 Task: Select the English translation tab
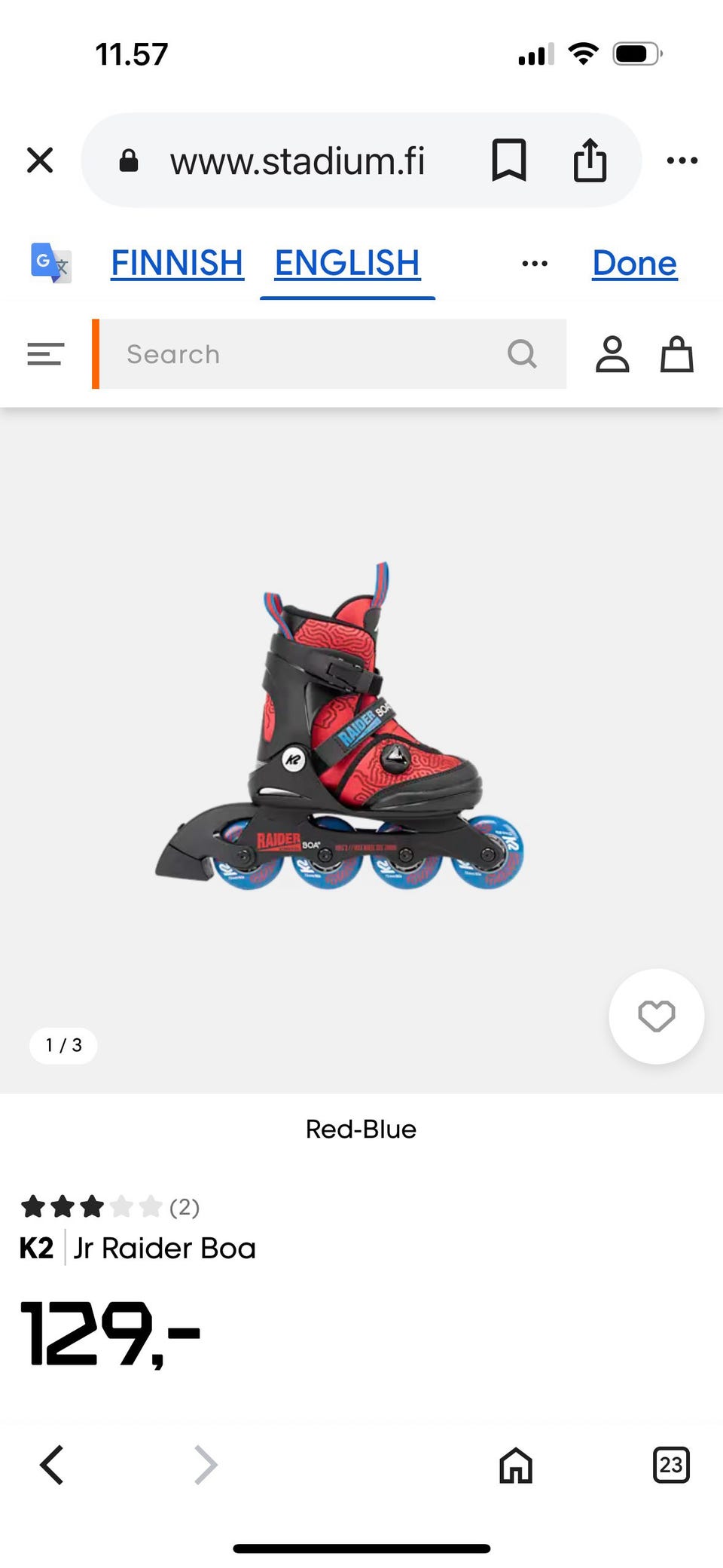coord(346,263)
